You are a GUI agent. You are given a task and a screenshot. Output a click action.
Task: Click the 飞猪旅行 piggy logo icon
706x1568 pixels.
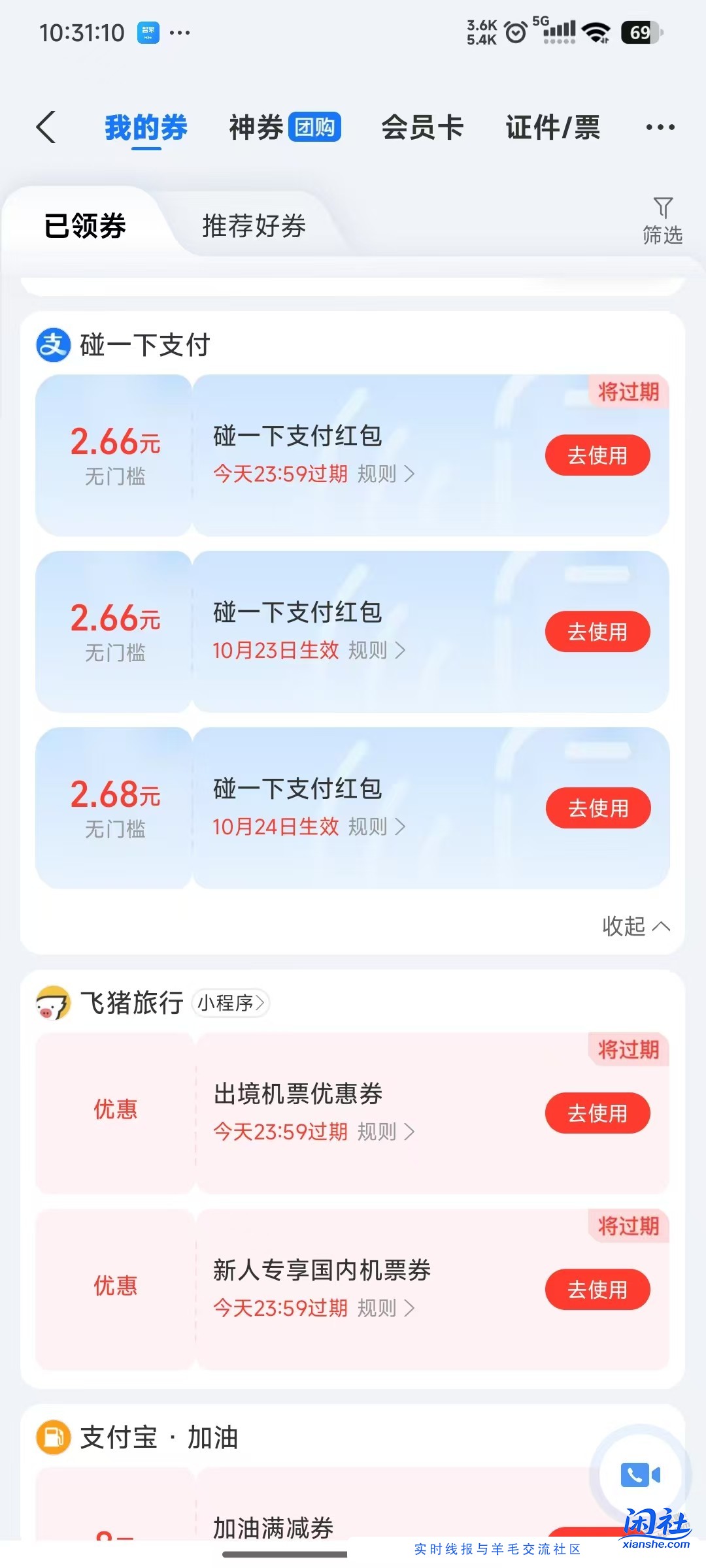[x=55, y=1004]
